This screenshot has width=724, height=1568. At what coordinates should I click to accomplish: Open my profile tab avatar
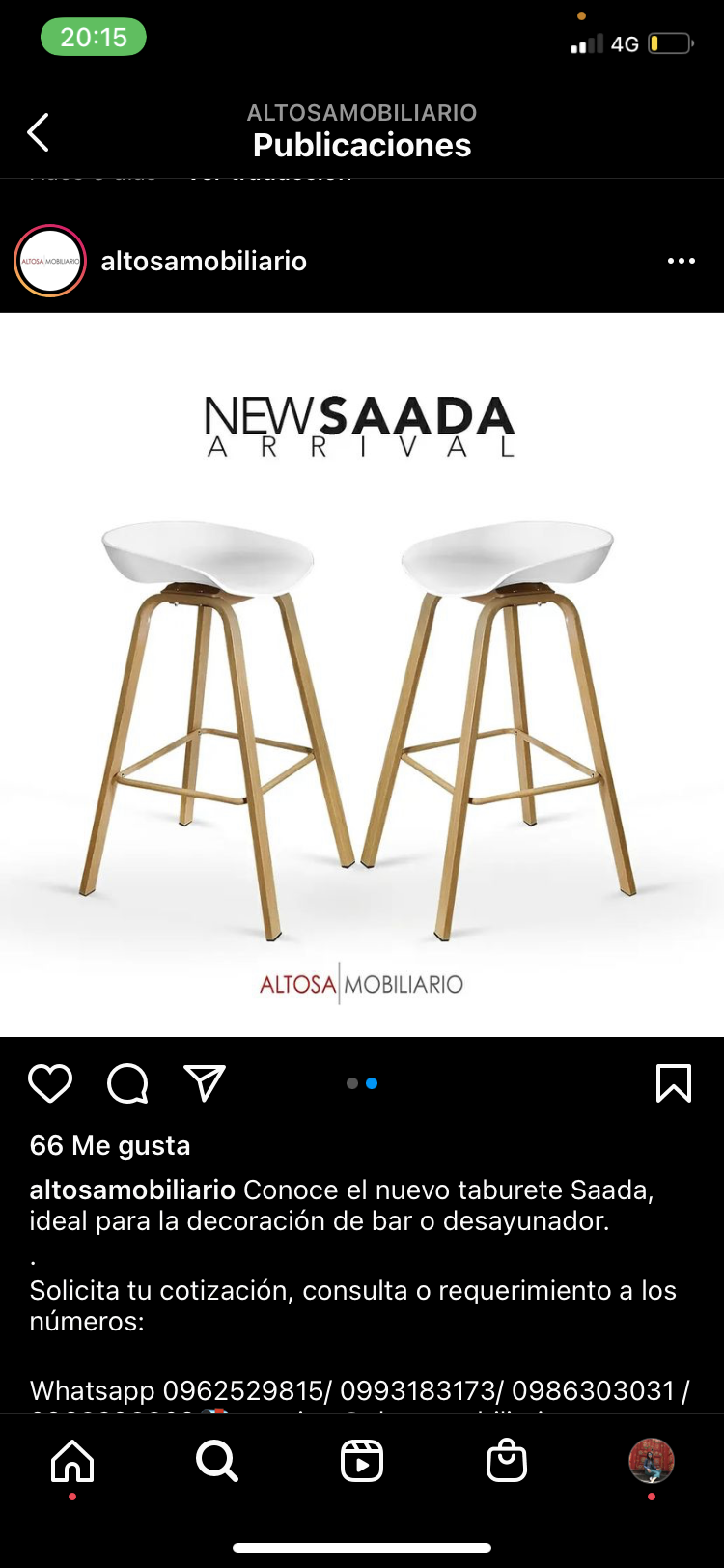[652, 1461]
